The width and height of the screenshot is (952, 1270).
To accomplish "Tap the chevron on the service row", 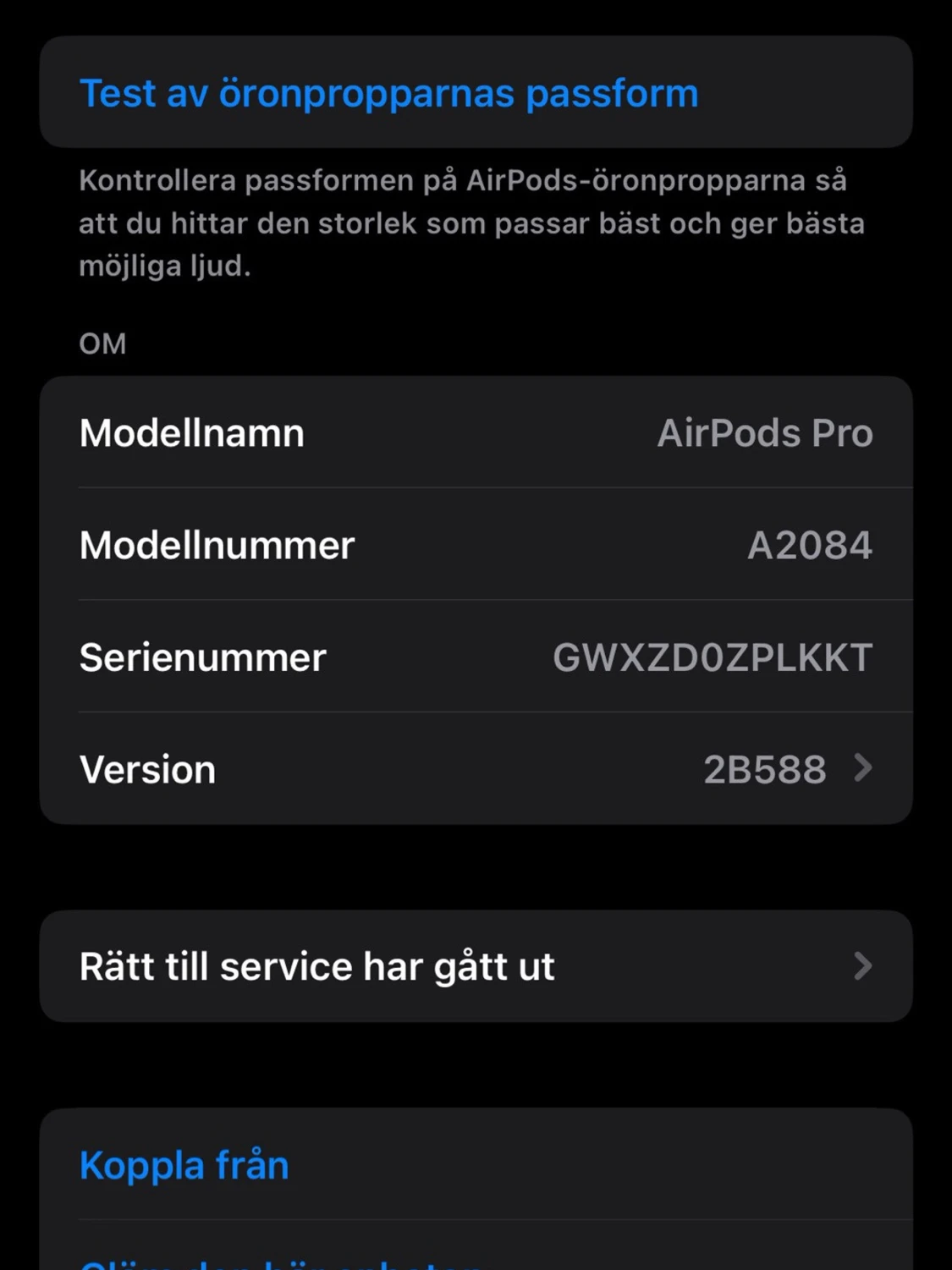I will tap(862, 965).
